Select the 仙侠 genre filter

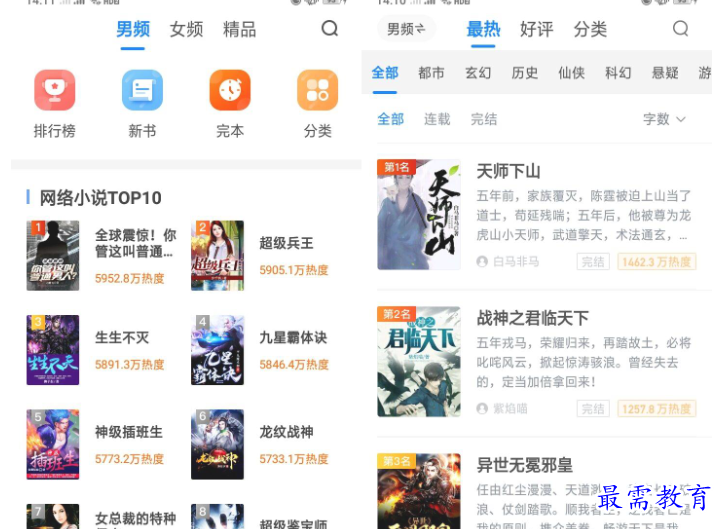(571, 73)
